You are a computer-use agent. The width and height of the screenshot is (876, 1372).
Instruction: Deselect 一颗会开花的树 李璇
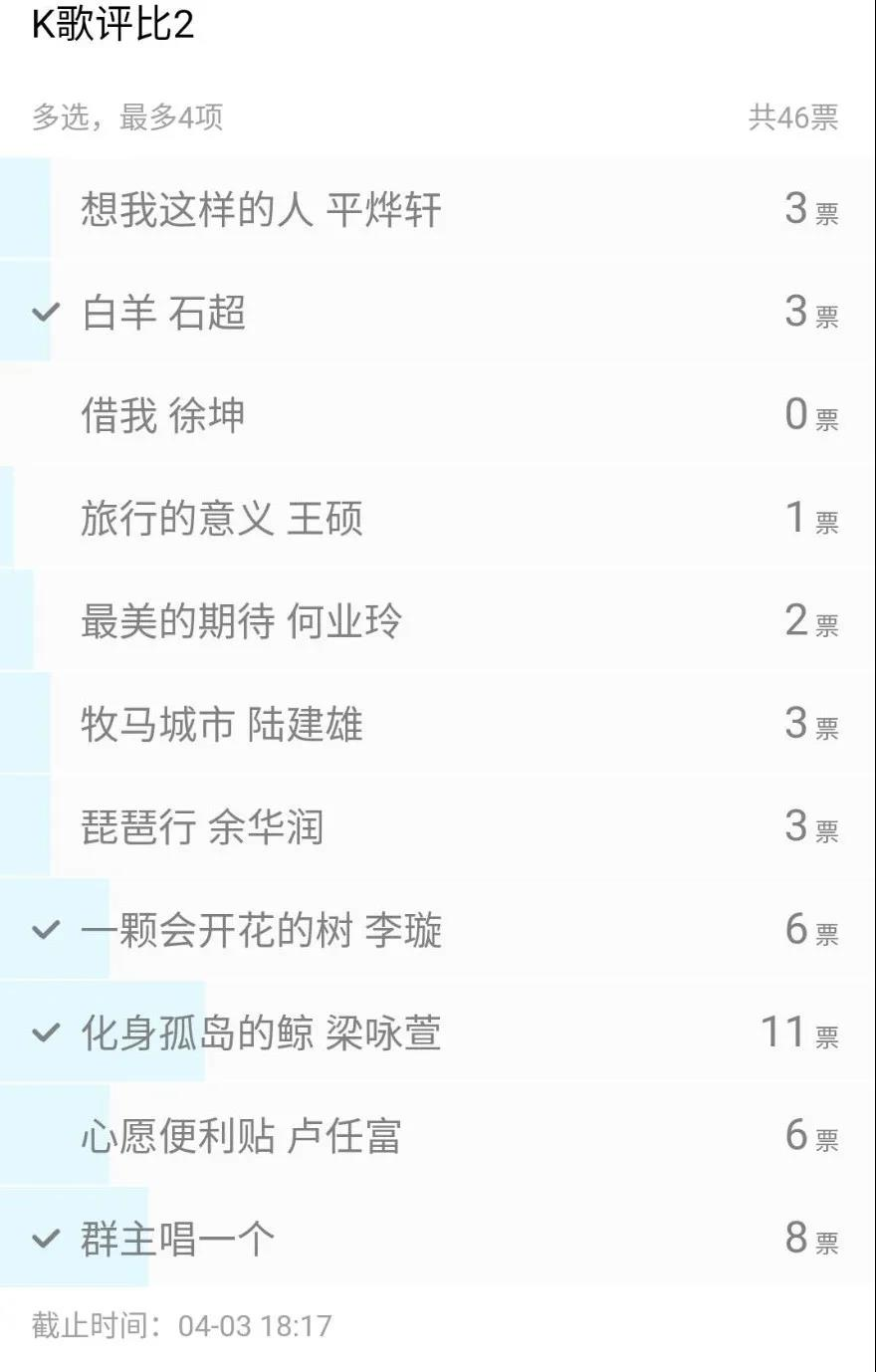261,931
